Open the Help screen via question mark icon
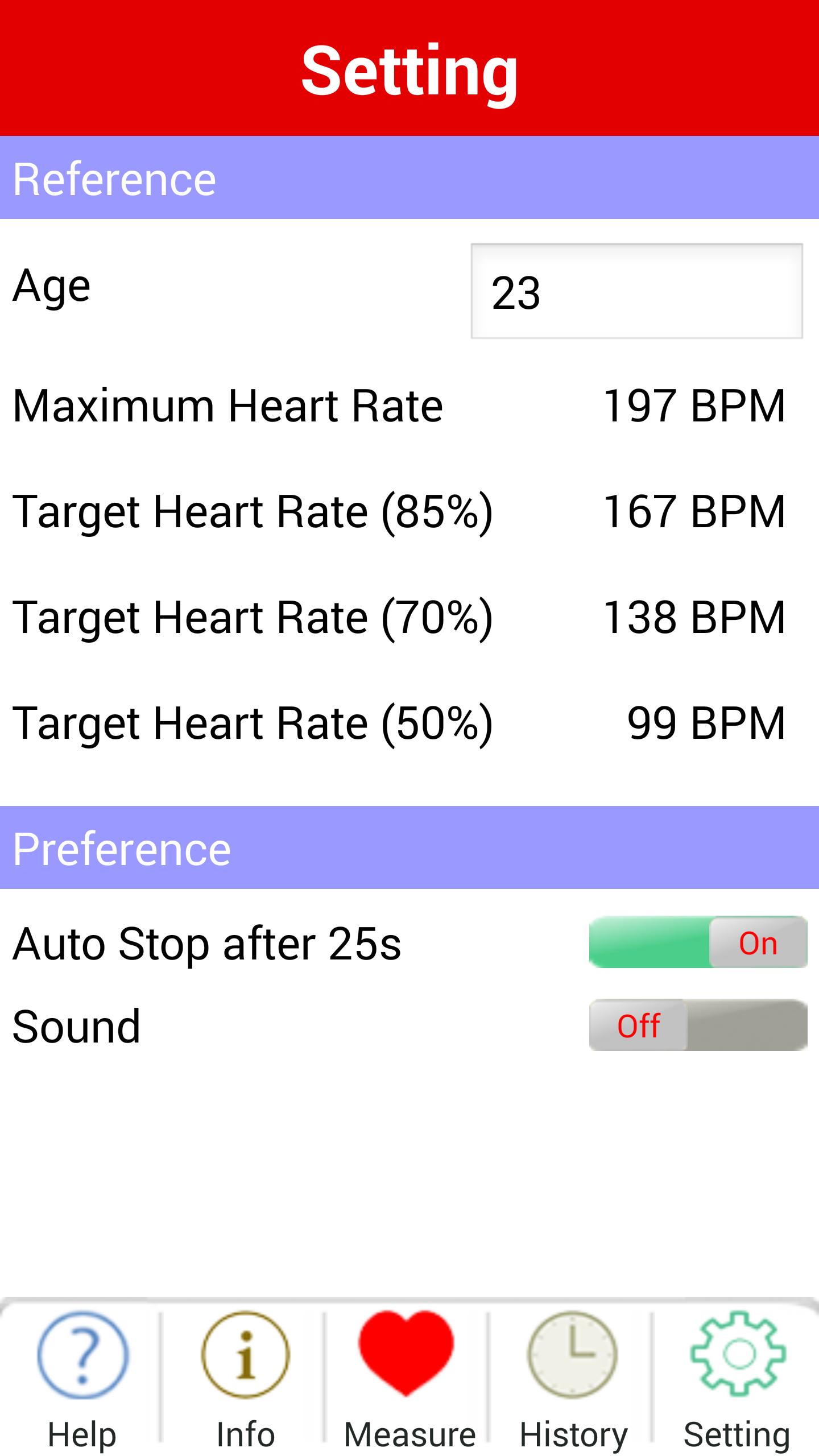 83,1354
